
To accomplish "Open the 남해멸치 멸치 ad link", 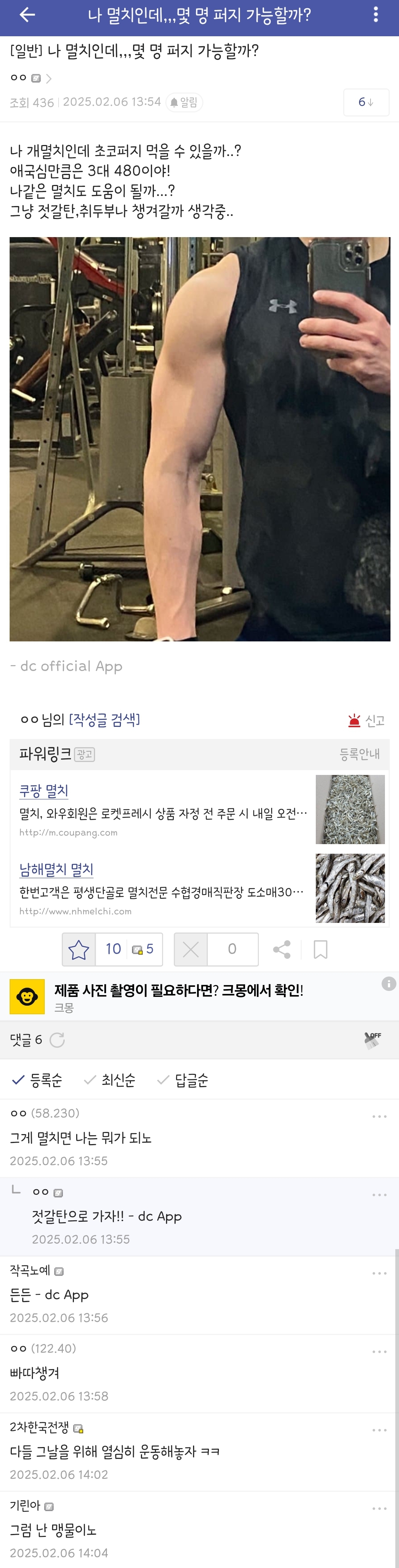I will pos(56,869).
